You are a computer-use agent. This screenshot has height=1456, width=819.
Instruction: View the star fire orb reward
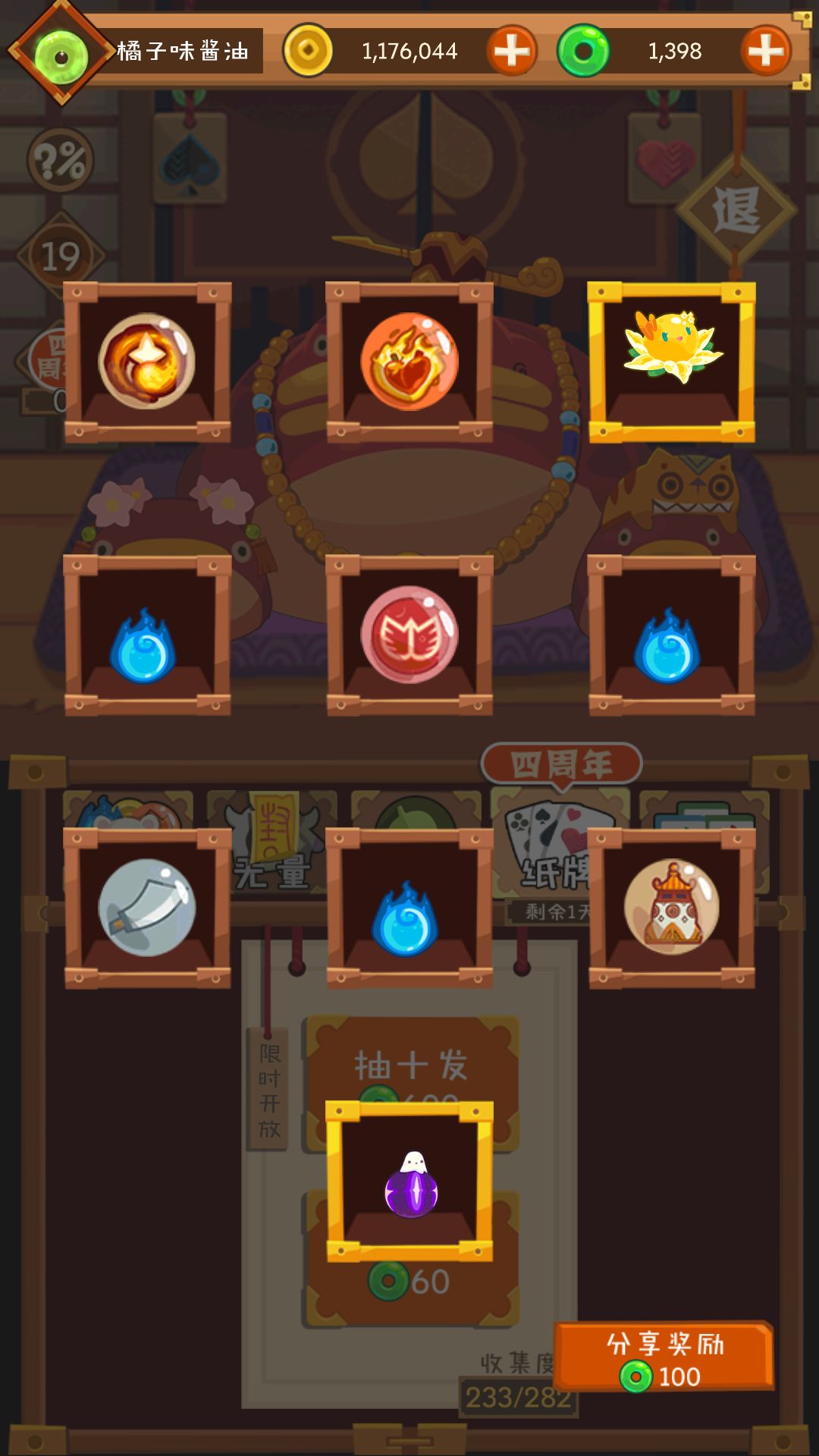point(147,362)
